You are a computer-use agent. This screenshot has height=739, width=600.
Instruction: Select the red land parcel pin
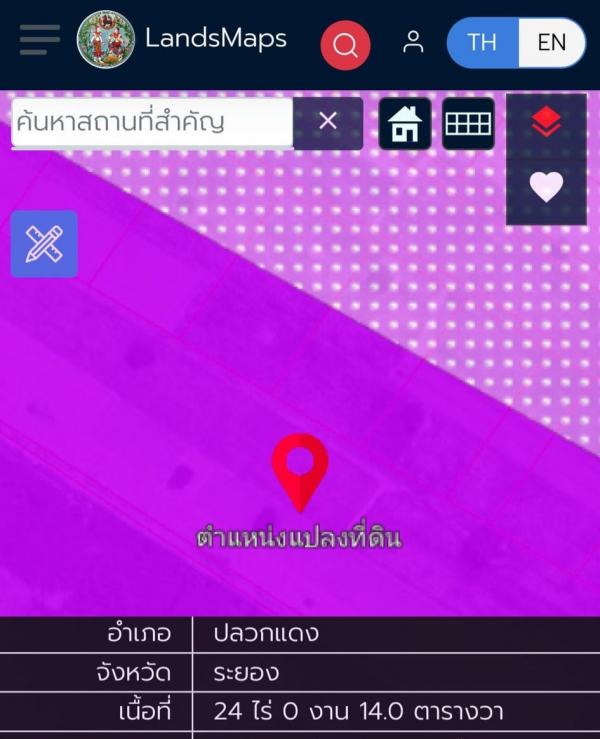coord(300,468)
